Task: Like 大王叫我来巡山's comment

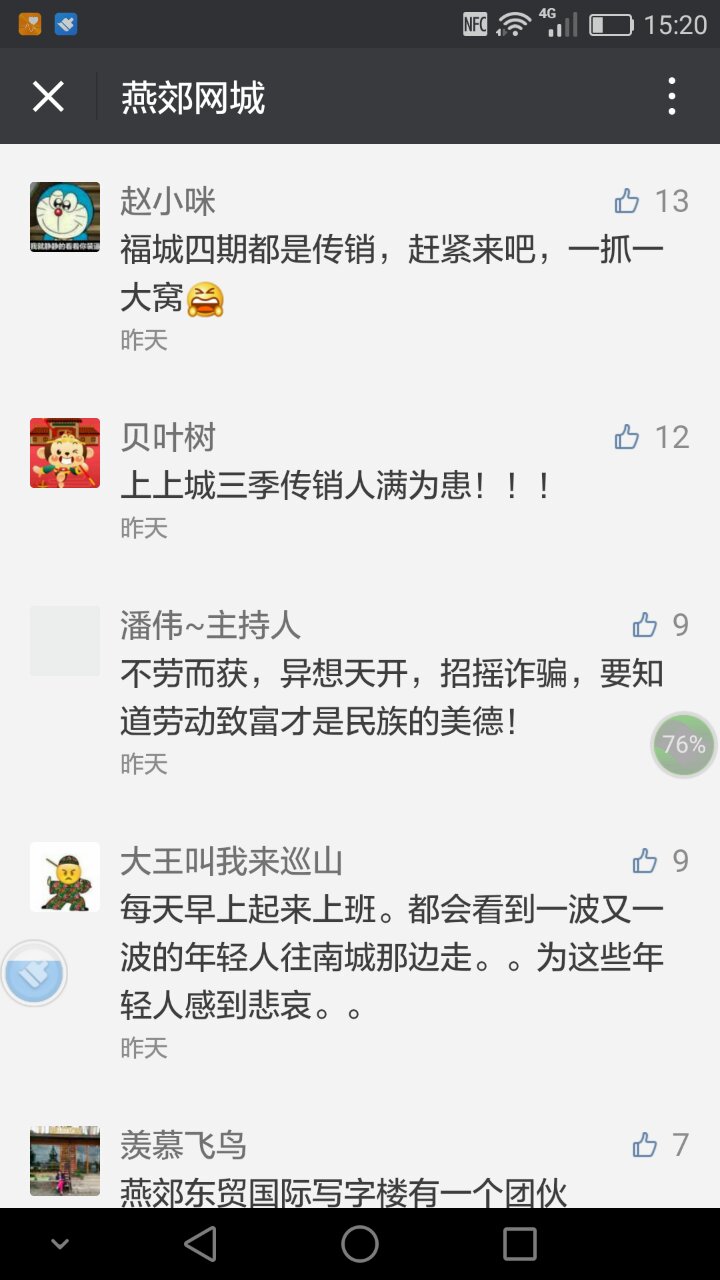Action: (645, 861)
